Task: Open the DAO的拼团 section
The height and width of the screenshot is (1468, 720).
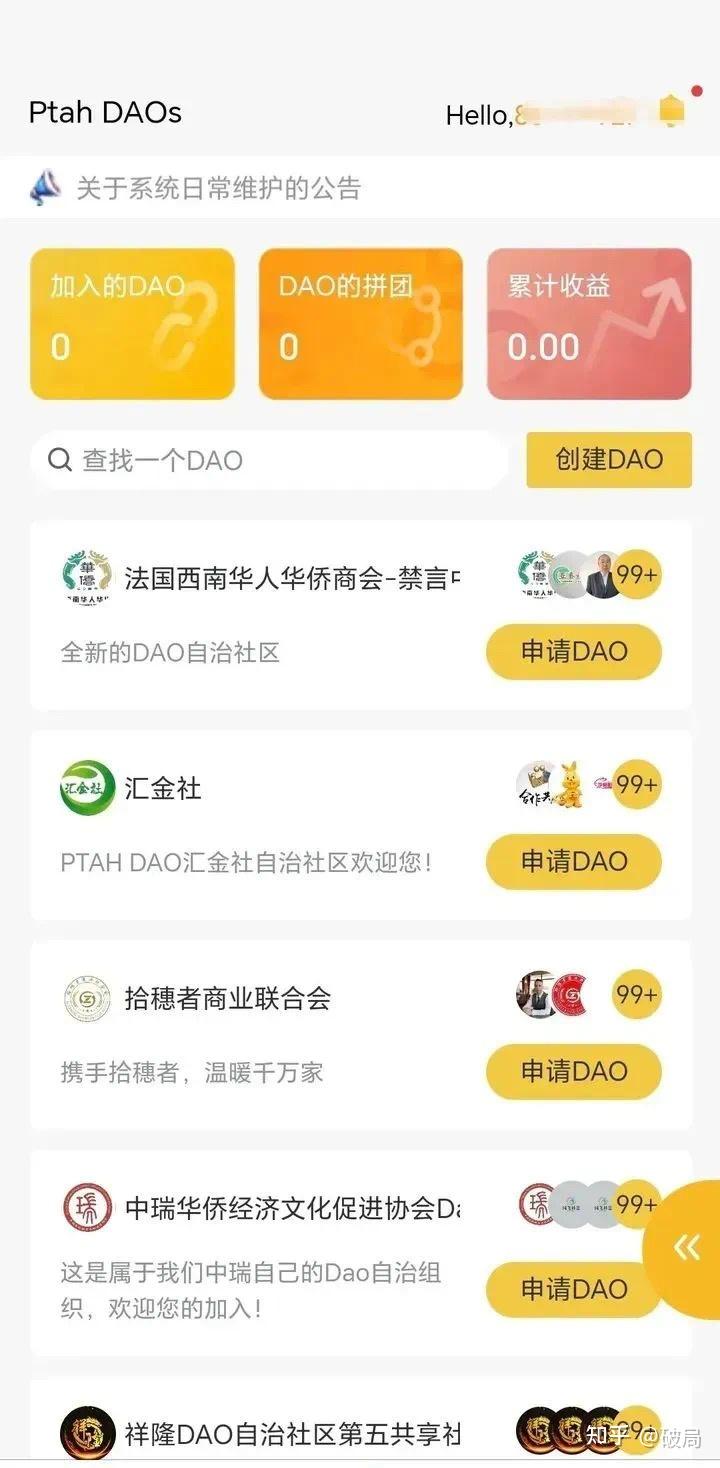Action: [x=360, y=323]
